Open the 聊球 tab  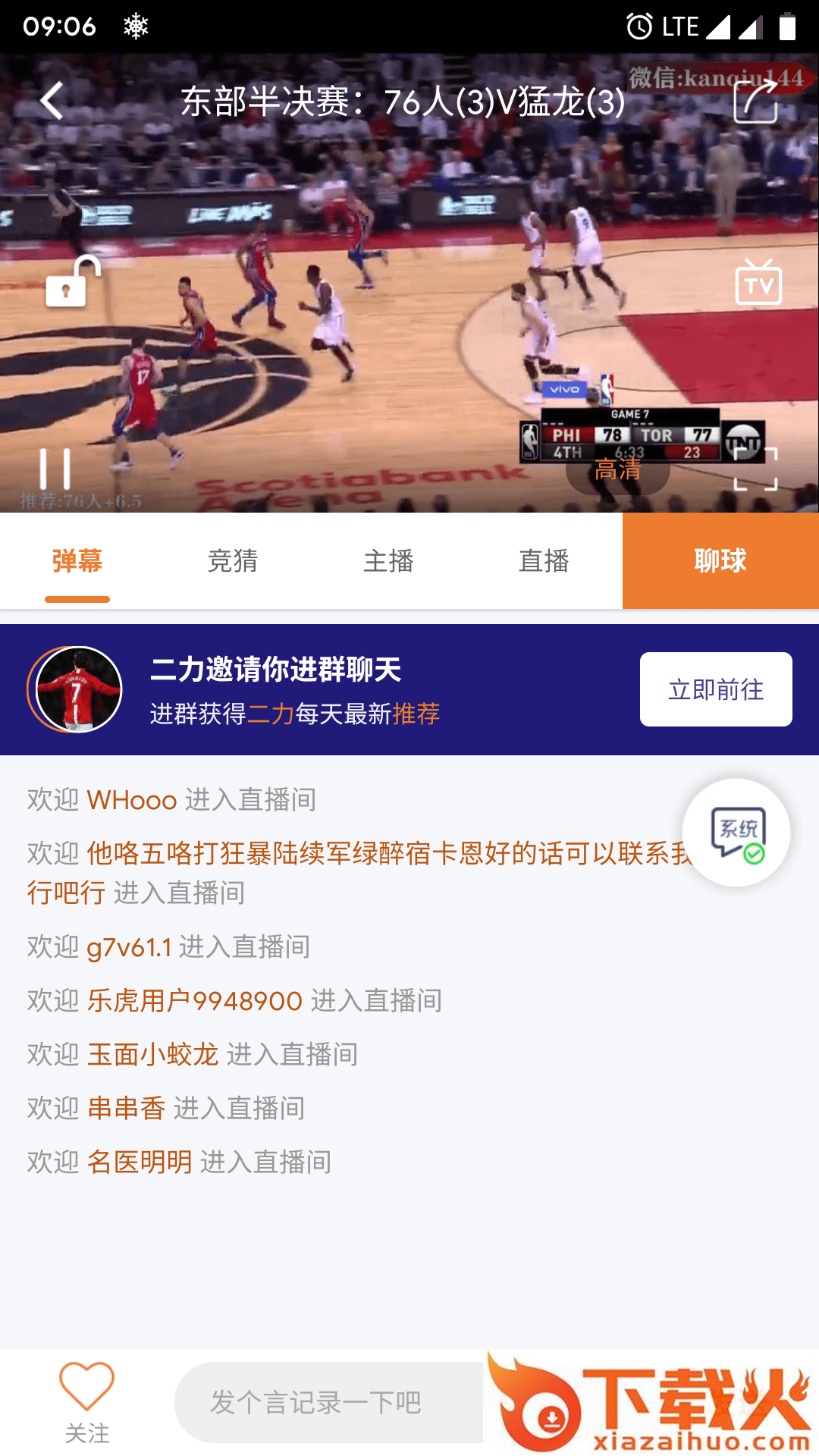coord(720,561)
